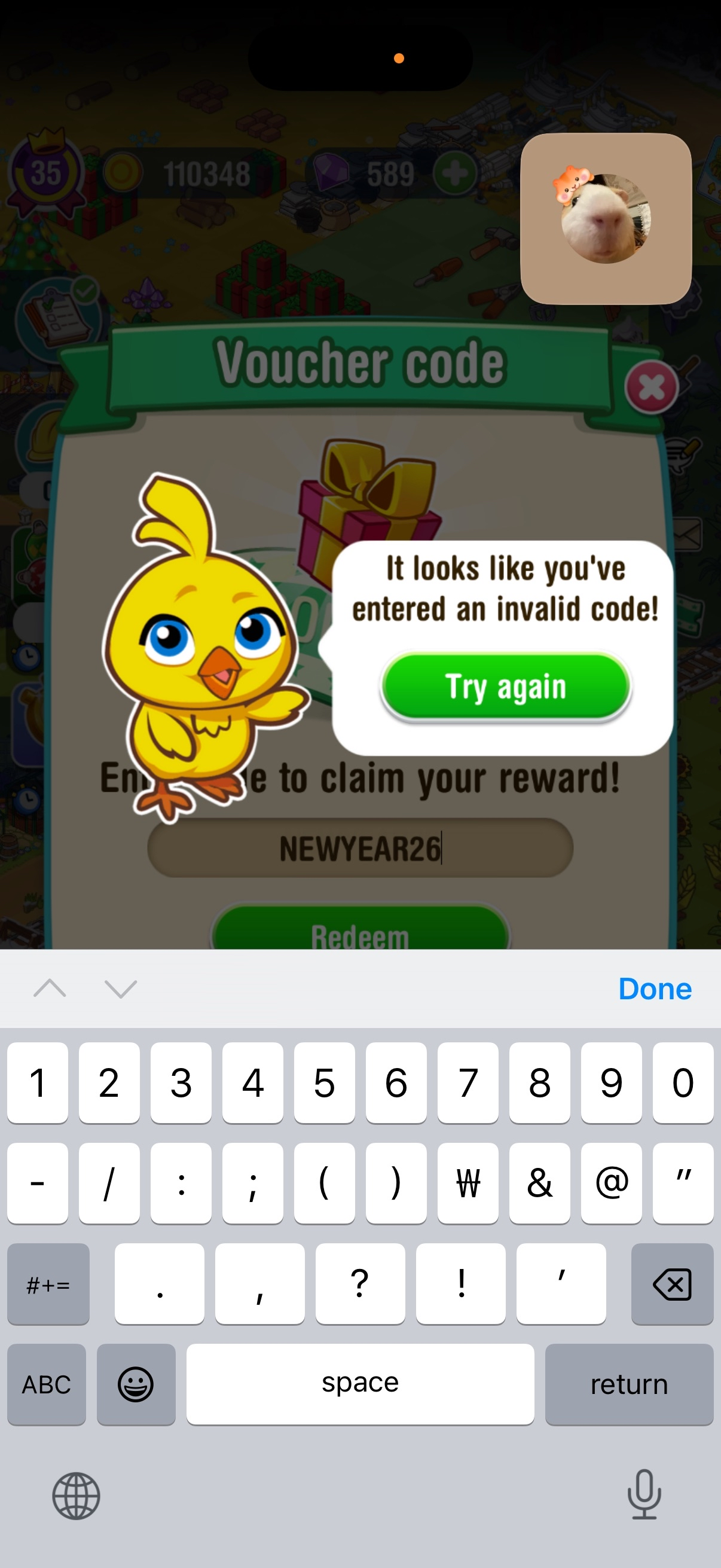Viewport: 721px width, 1568px height.
Task: Dismiss the keyboard with Done
Action: [655, 989]
